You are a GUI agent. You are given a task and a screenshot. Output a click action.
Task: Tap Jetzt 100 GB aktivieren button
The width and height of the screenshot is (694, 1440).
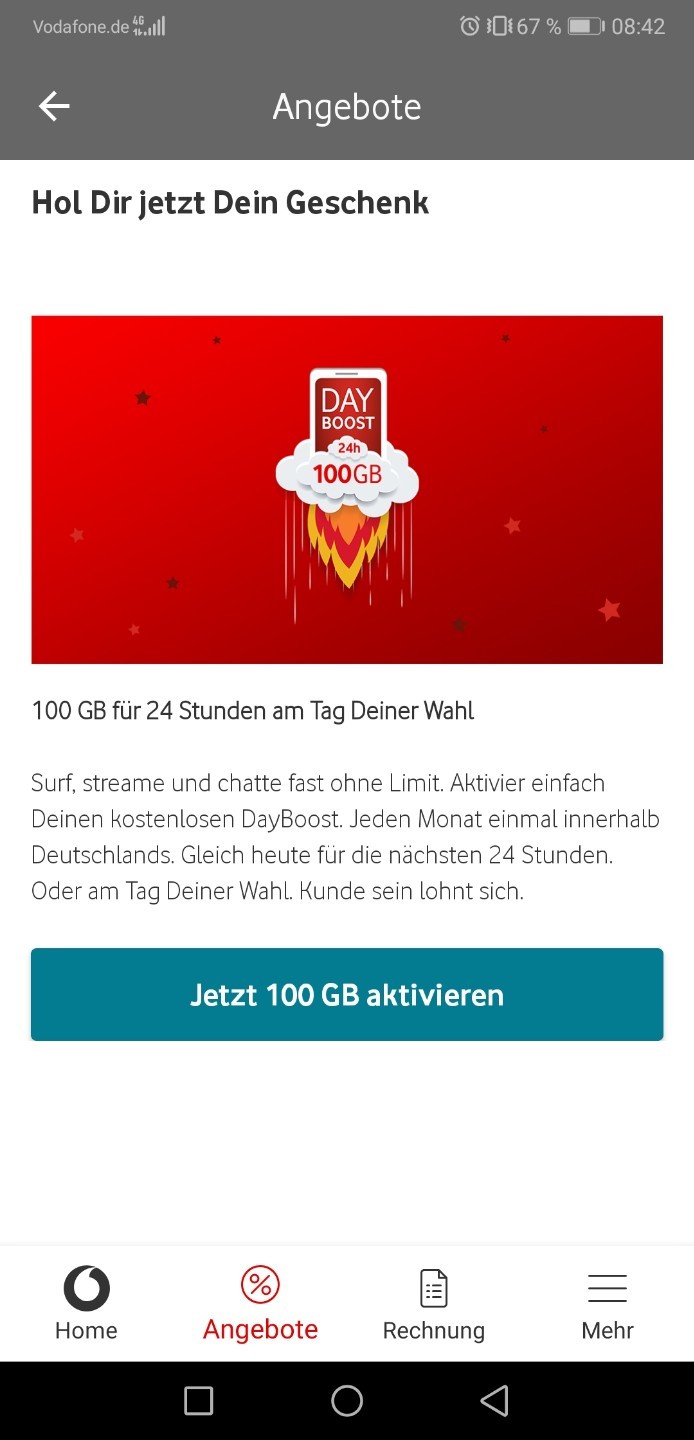[x=347, y=994]
